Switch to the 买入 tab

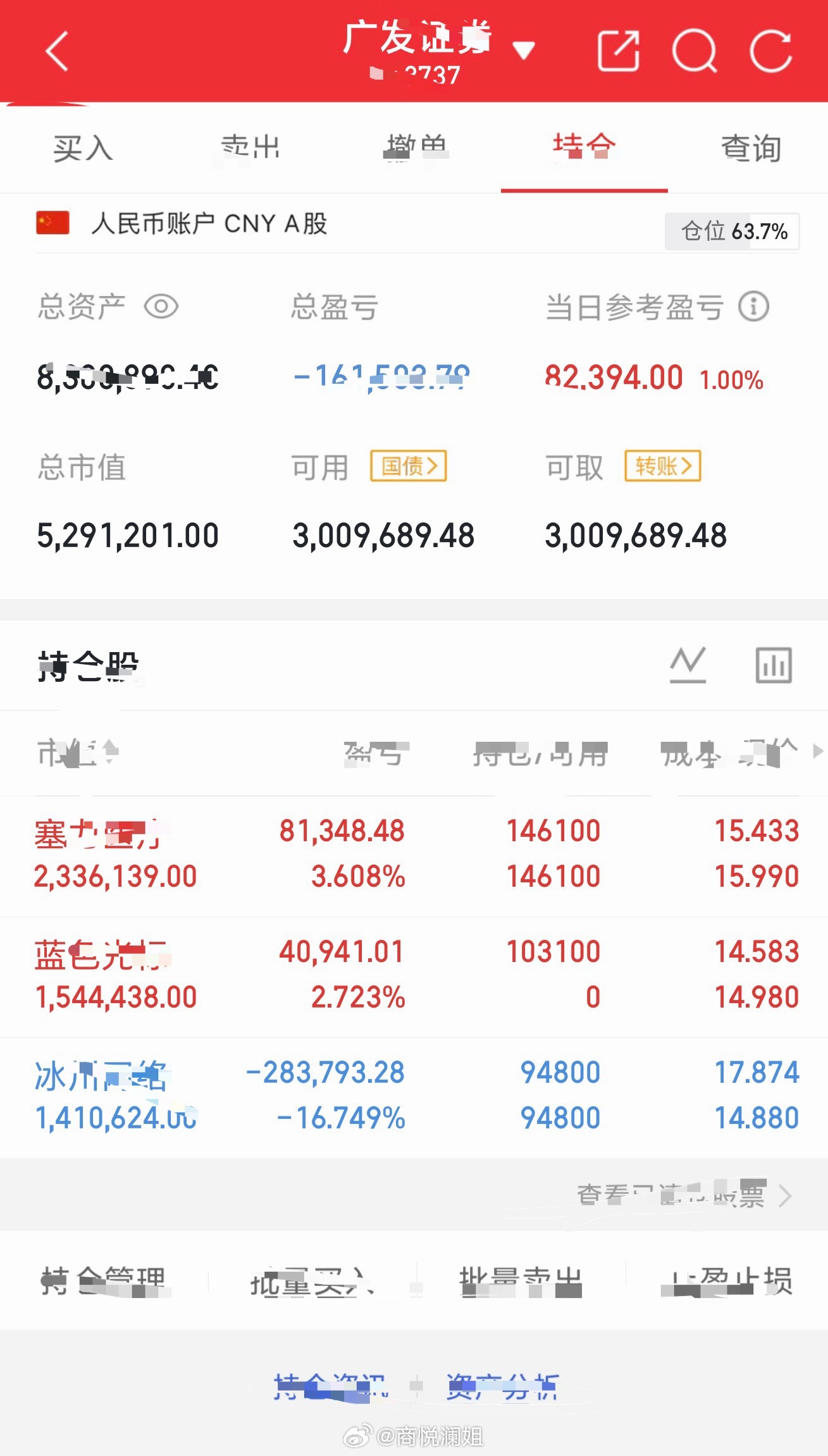point(83,149)
